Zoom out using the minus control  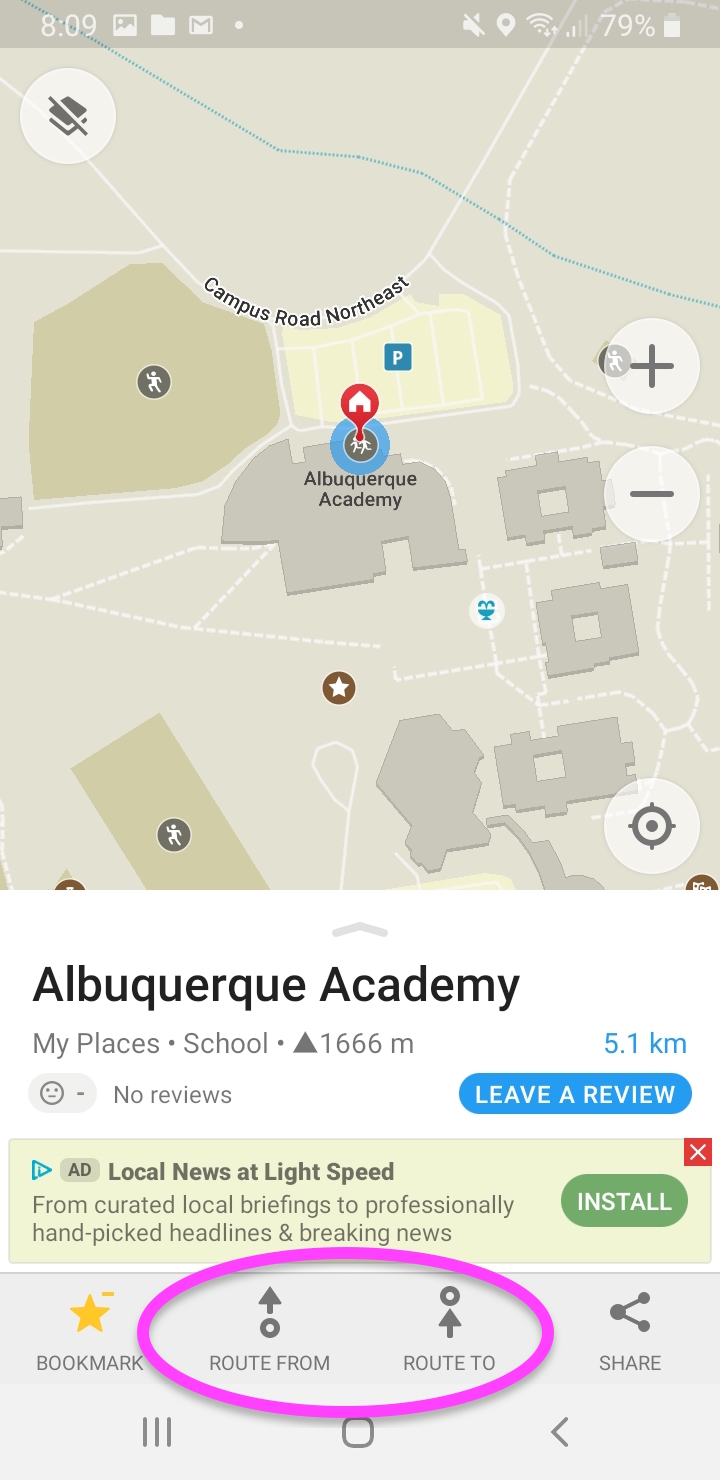point(651,494)
